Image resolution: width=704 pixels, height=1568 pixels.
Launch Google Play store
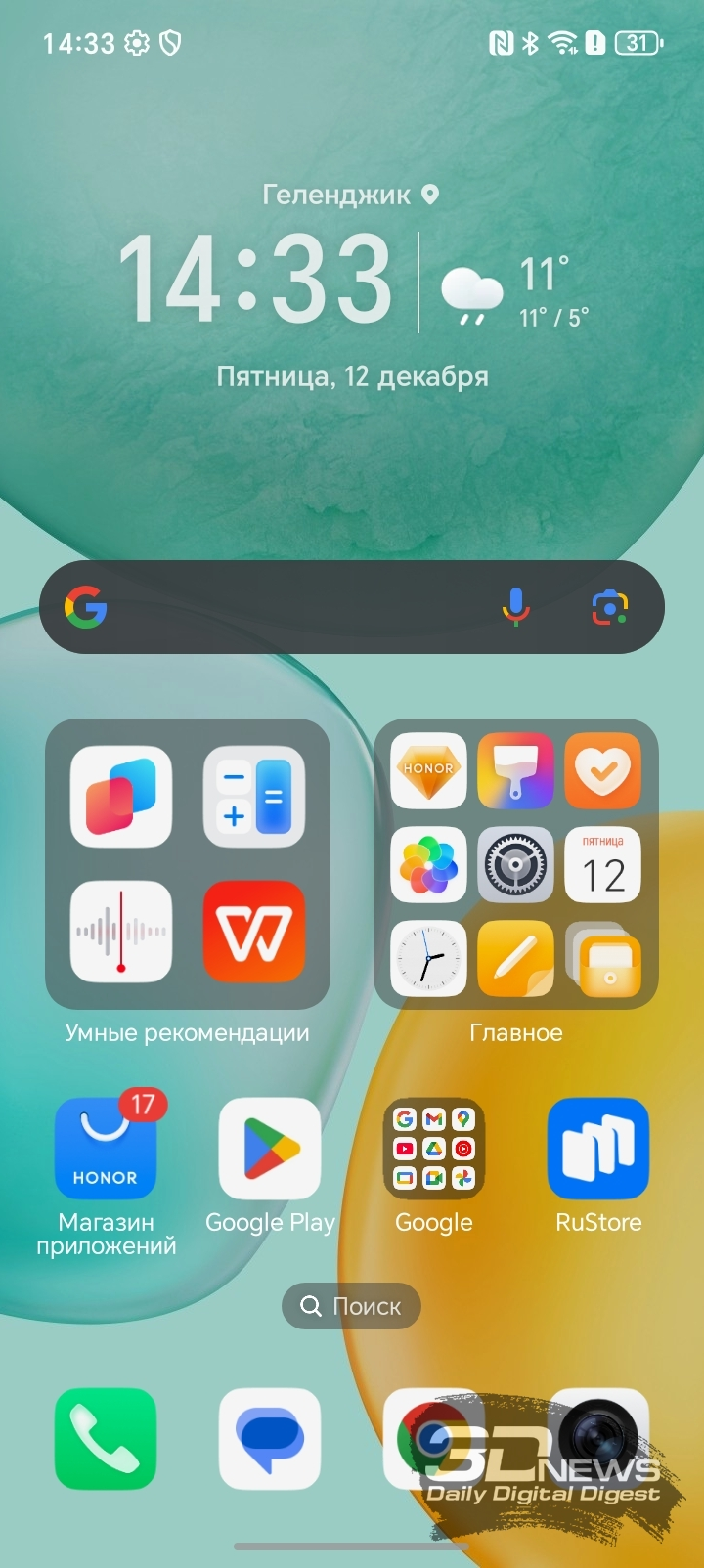[270, 1150]
